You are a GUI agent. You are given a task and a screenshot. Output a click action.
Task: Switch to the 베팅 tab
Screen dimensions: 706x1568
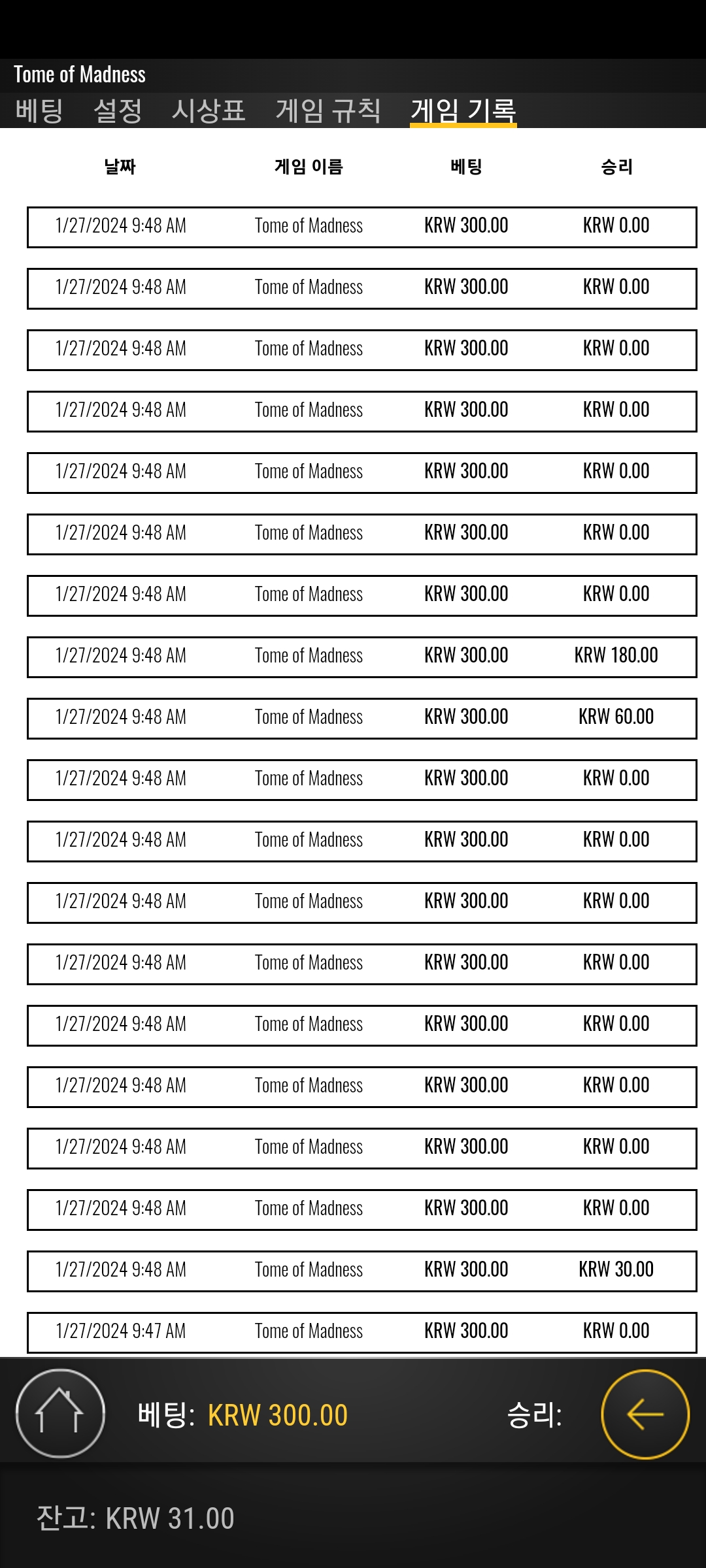point(39,110)
